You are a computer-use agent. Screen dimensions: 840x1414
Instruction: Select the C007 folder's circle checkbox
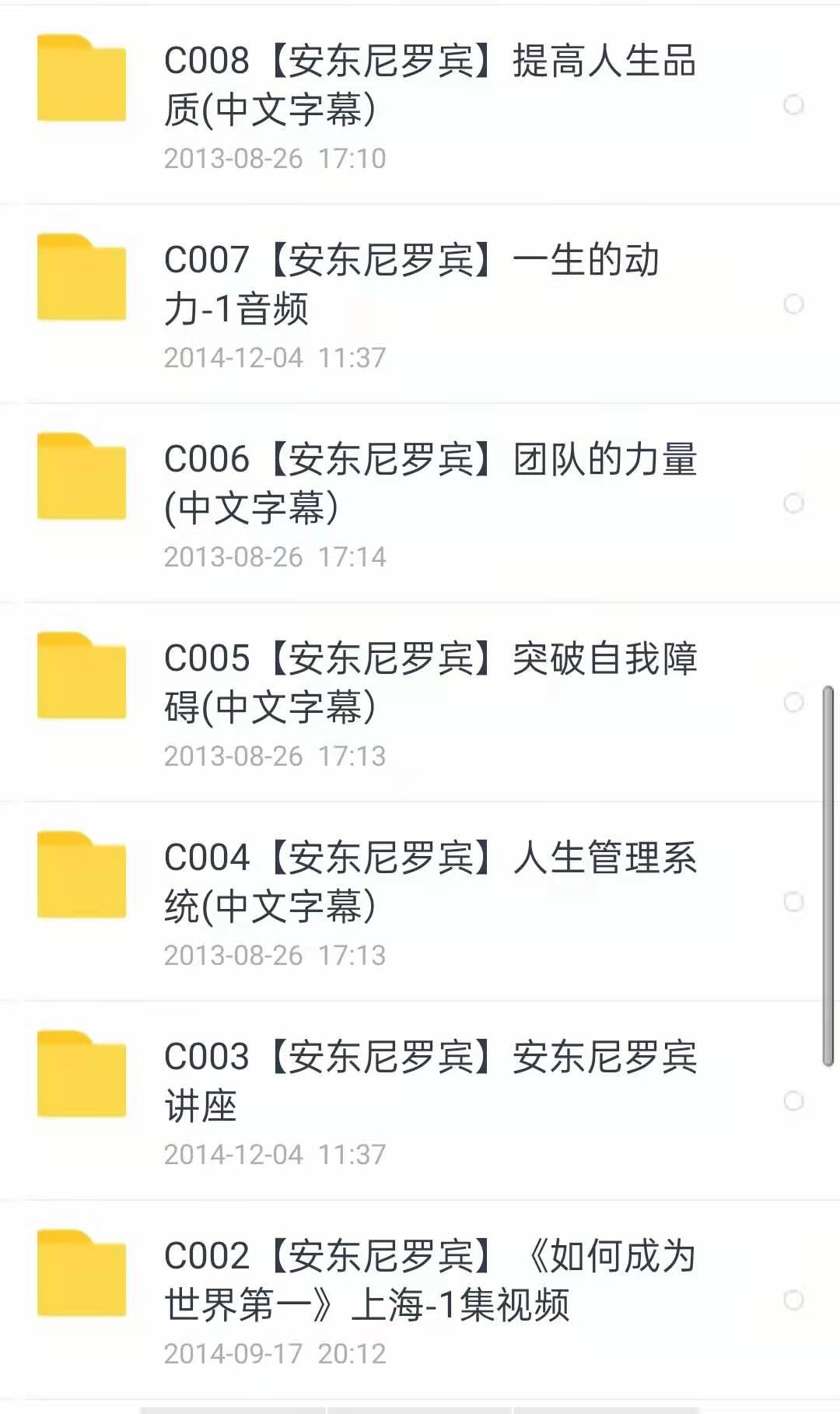[x=793, y=304]
